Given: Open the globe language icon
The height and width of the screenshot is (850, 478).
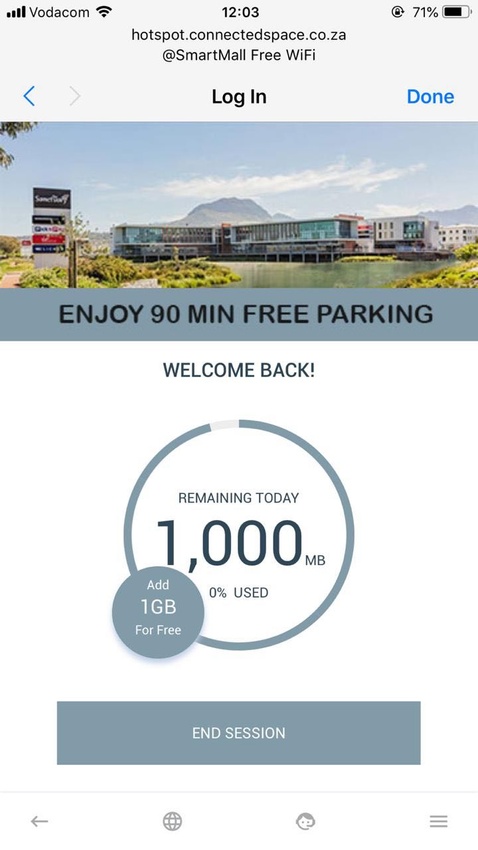Looking at the screenshot, I should click(x=172, y=821).
